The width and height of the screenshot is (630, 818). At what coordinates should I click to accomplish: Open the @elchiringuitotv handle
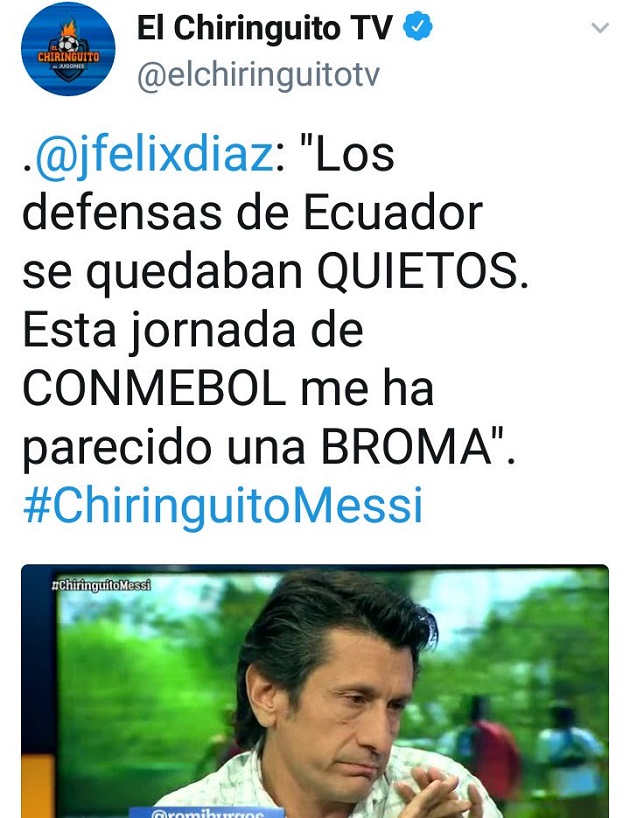(258, 78)
